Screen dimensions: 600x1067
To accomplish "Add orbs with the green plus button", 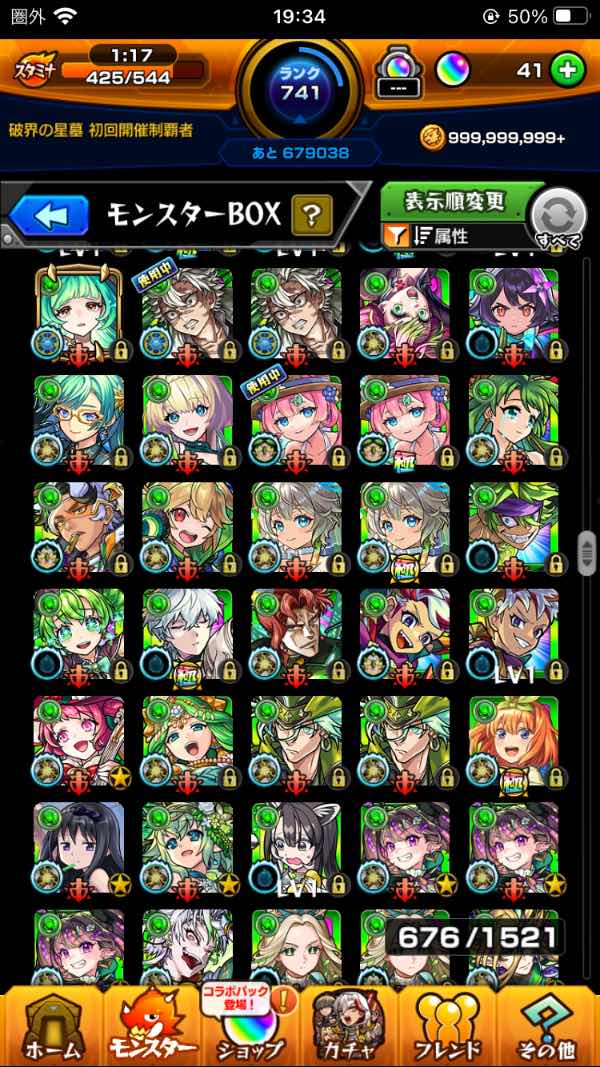I will coord(567,71).
